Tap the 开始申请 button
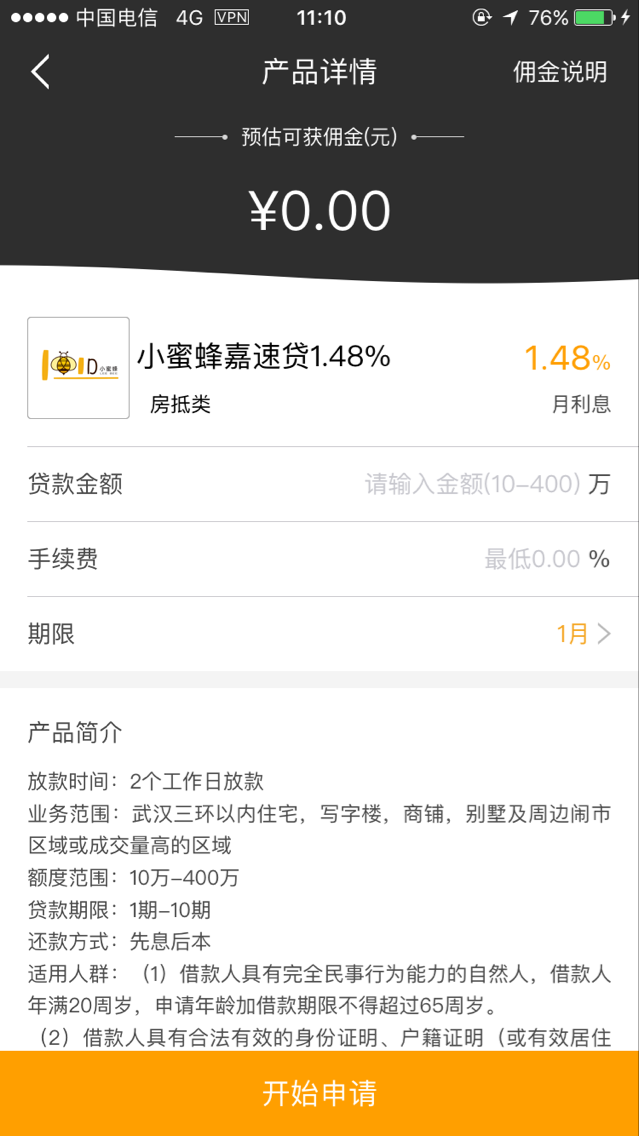The image size is (639, 1136). [x=320, y=1093]
